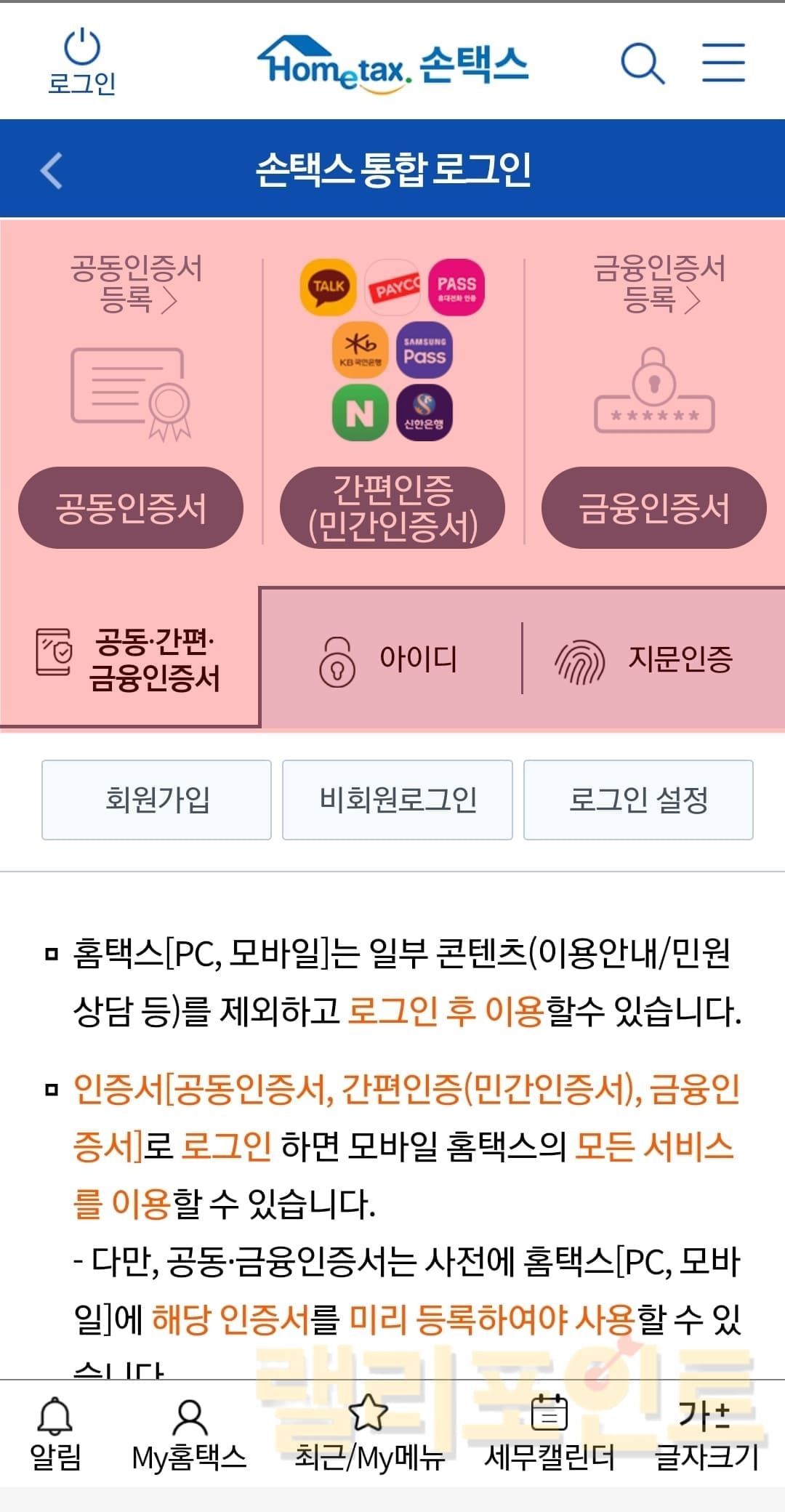Open the hamburger menu
Viewport: 785px width, 1512px height.
pyautogui.click(x=723, y=63)
